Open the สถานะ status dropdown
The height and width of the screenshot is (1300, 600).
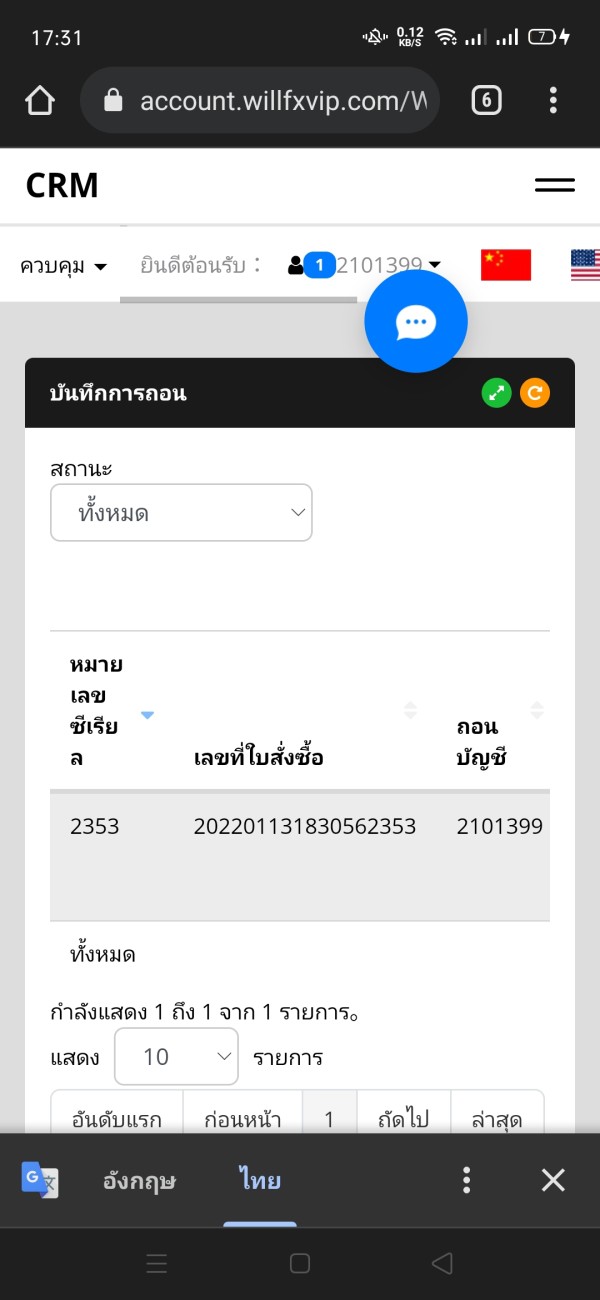point(181,513)
